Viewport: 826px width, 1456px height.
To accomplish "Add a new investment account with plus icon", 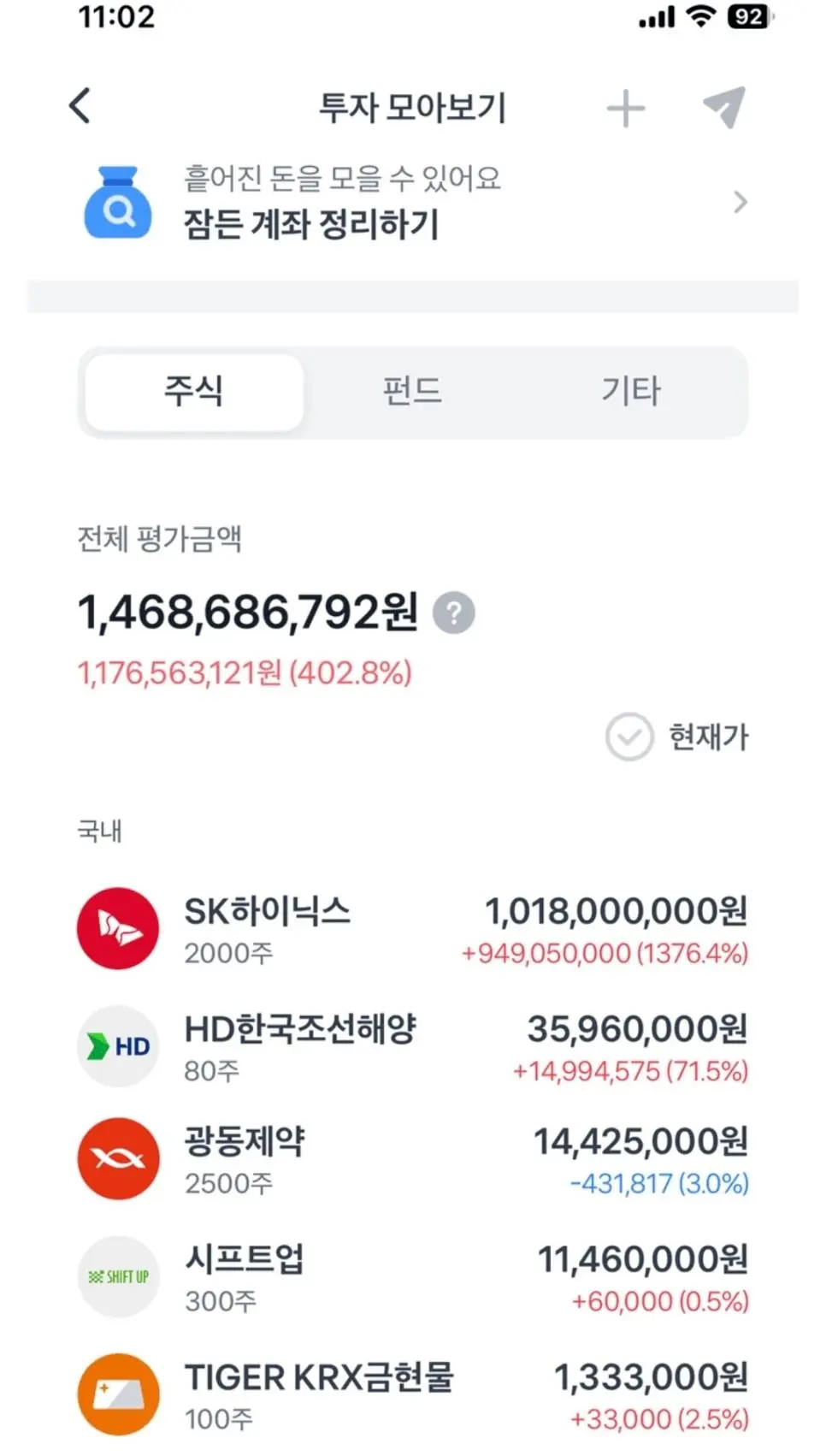I will (625, 109).
